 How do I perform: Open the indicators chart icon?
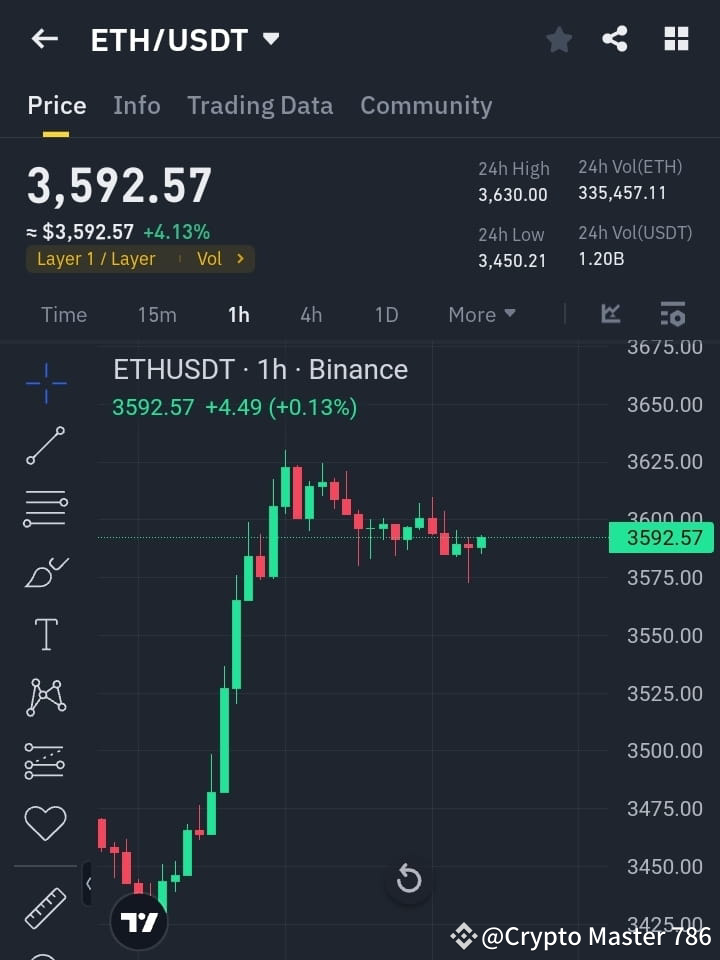point(610,314)
